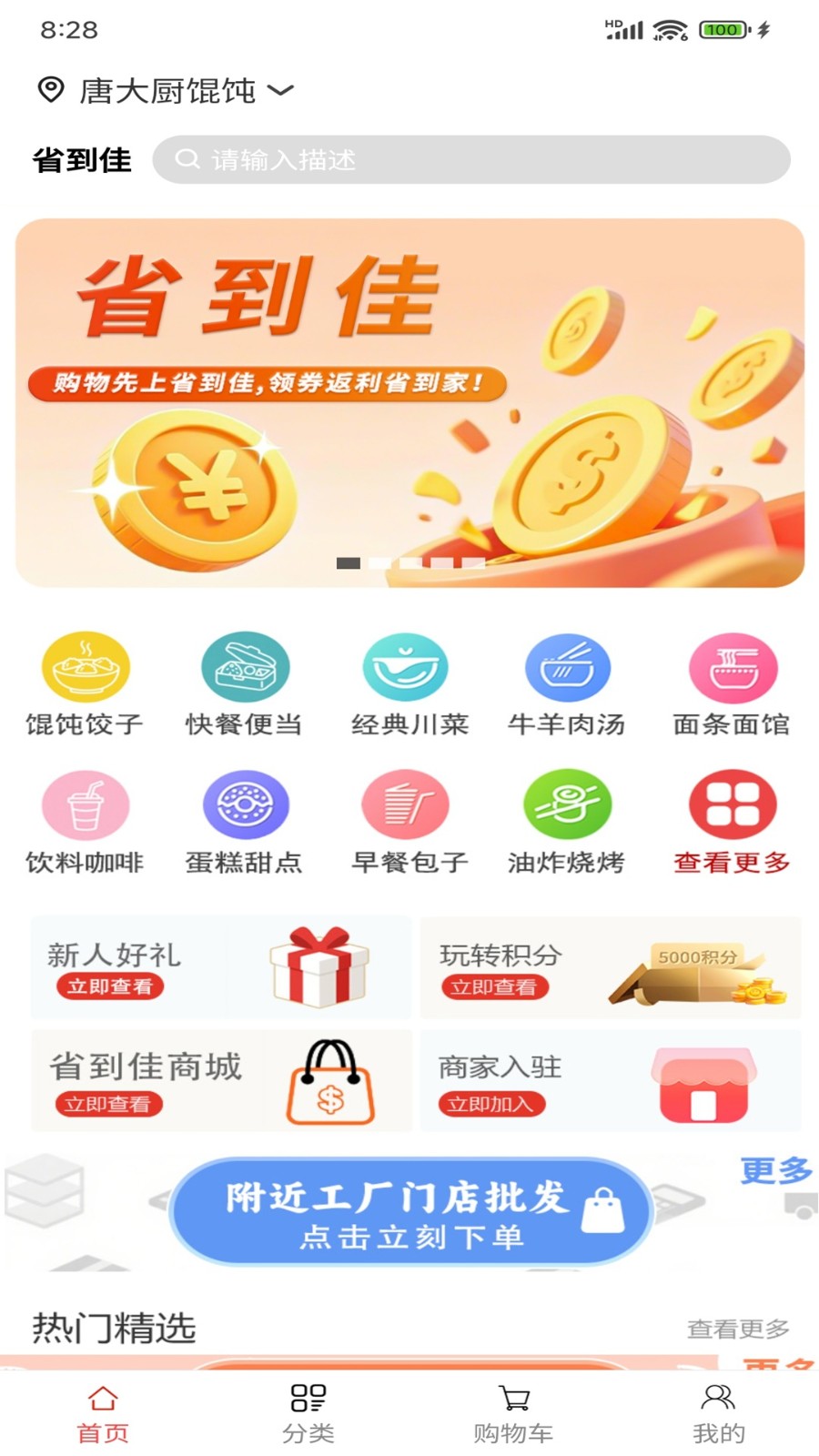Open the shopping cart via 购物车 icon

[514, 1409]
